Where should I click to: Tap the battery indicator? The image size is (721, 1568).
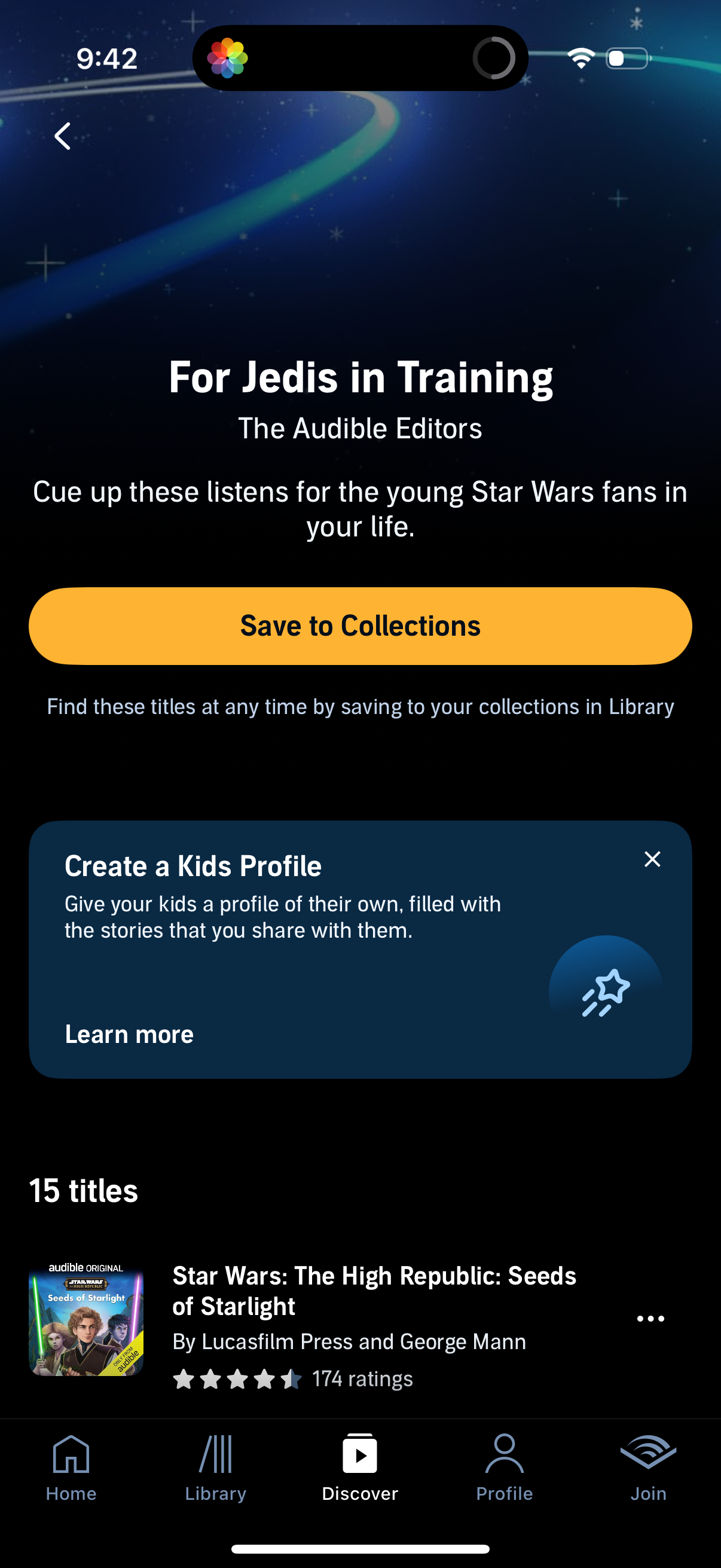click(627, 57)
